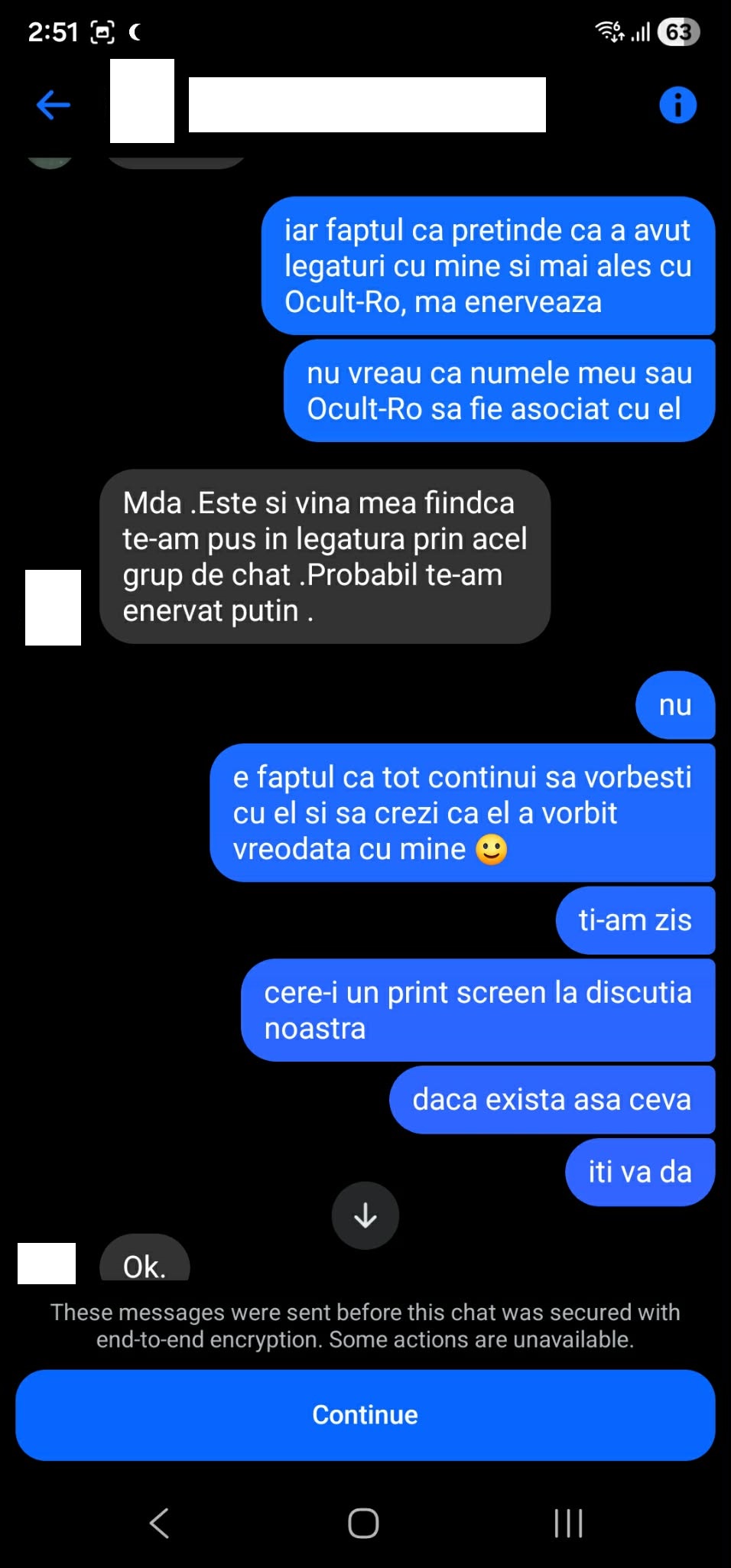Open the conversation info icon

(x=677, y=105)
